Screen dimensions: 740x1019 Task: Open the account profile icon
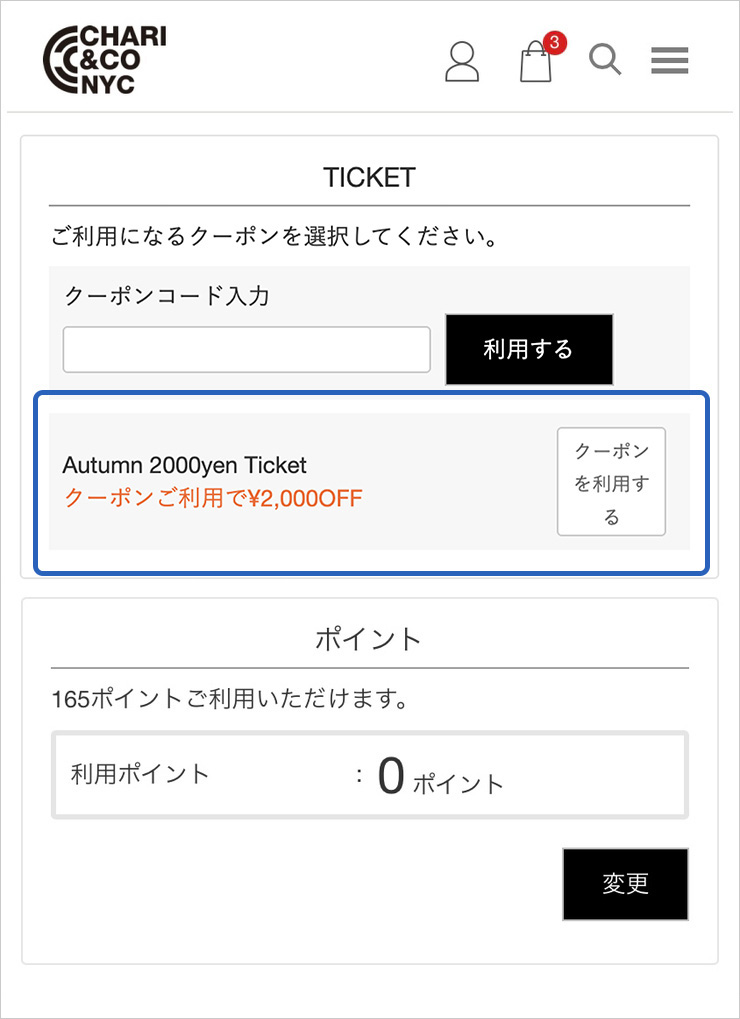(x=462, y=61)
